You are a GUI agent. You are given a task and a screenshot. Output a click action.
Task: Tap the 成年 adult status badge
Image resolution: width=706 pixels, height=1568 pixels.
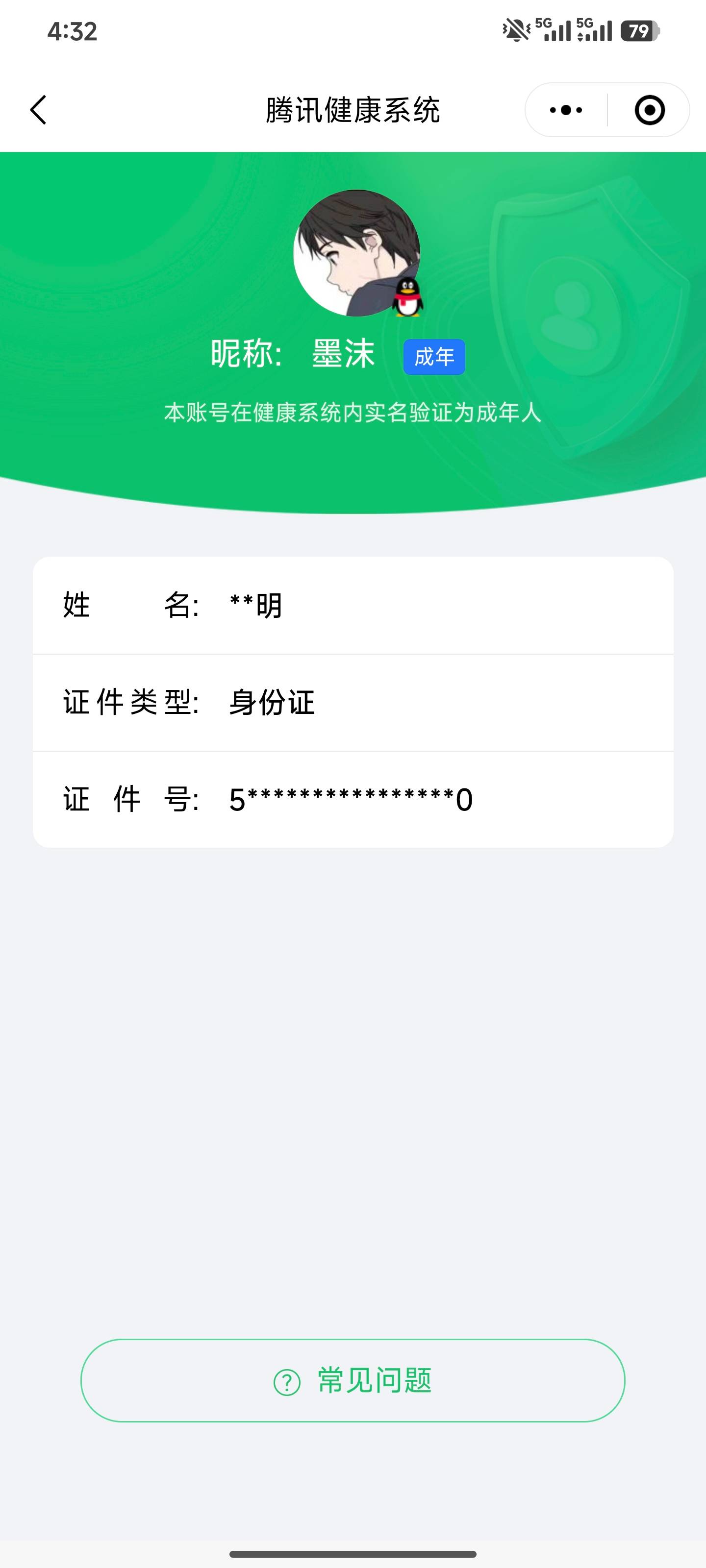pos(434,358)
